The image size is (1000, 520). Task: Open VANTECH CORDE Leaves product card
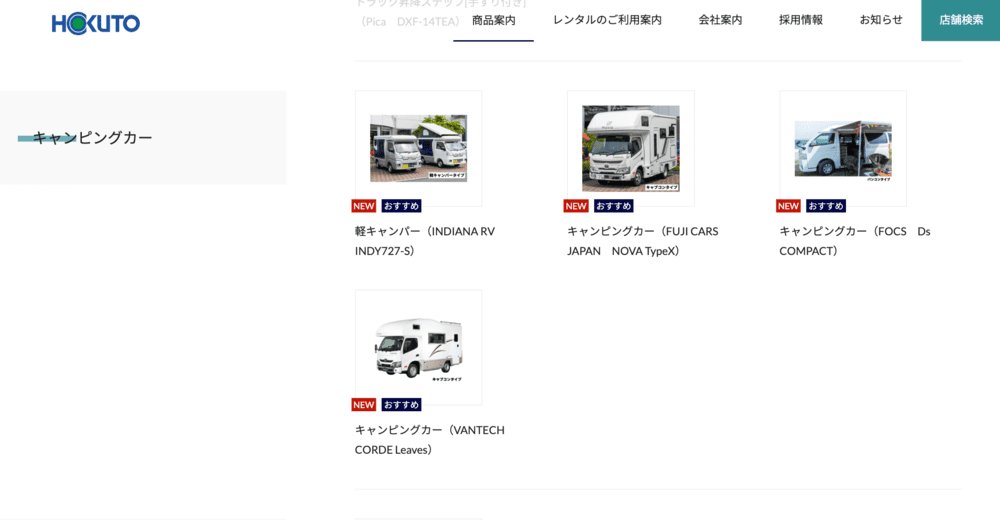pyautogui.click(x=418, y=348)
